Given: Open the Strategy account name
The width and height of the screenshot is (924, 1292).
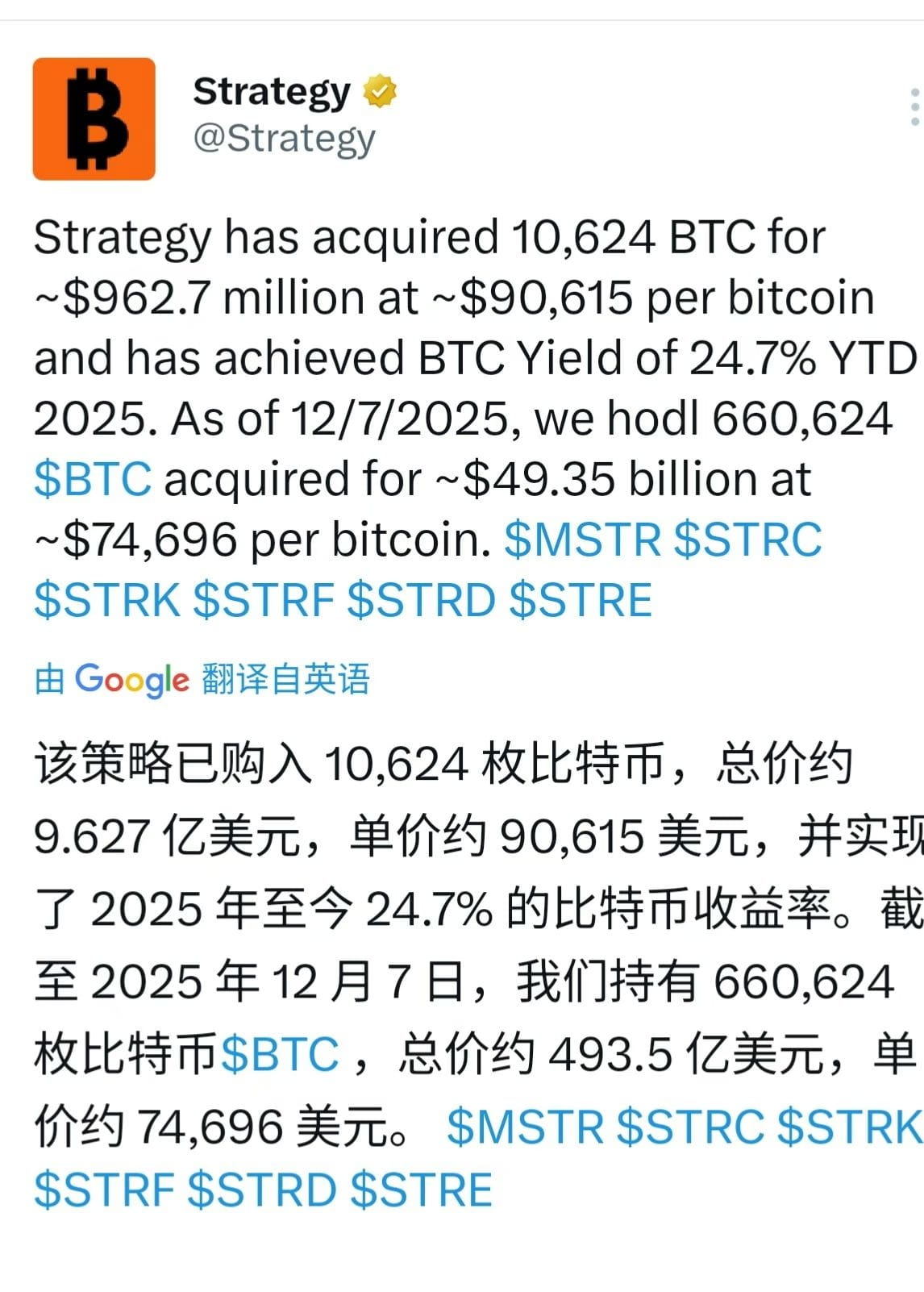Looking at the screenshot, I should [272, 92].
